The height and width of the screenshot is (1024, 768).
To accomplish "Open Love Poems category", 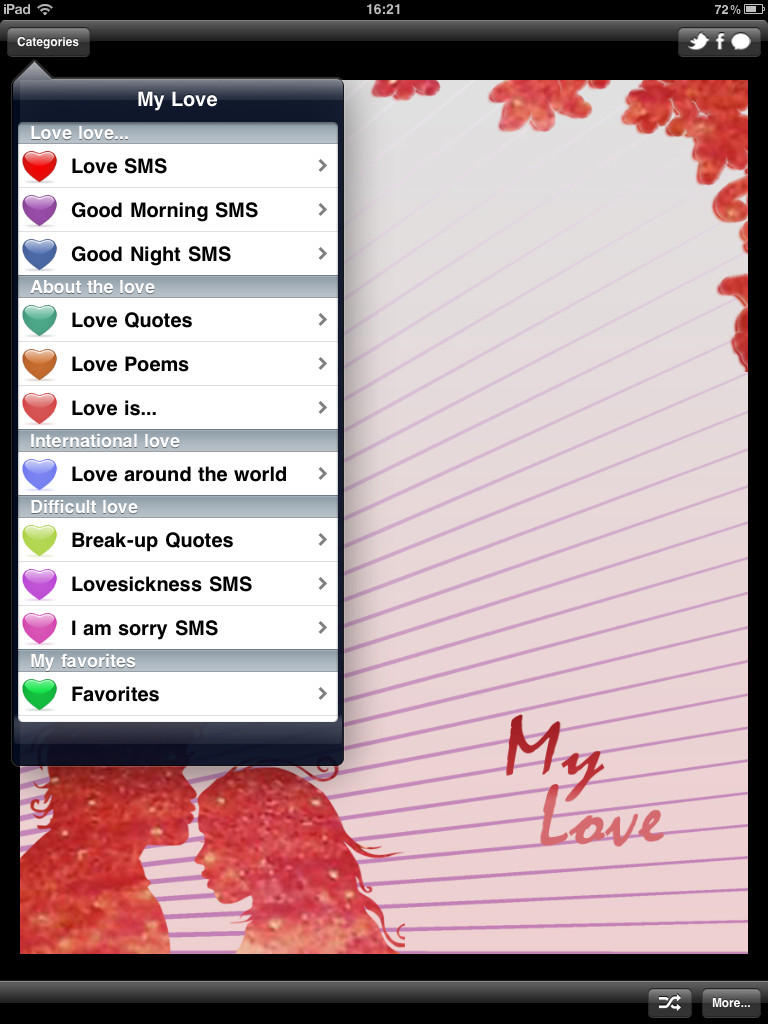I will (178, 364).
